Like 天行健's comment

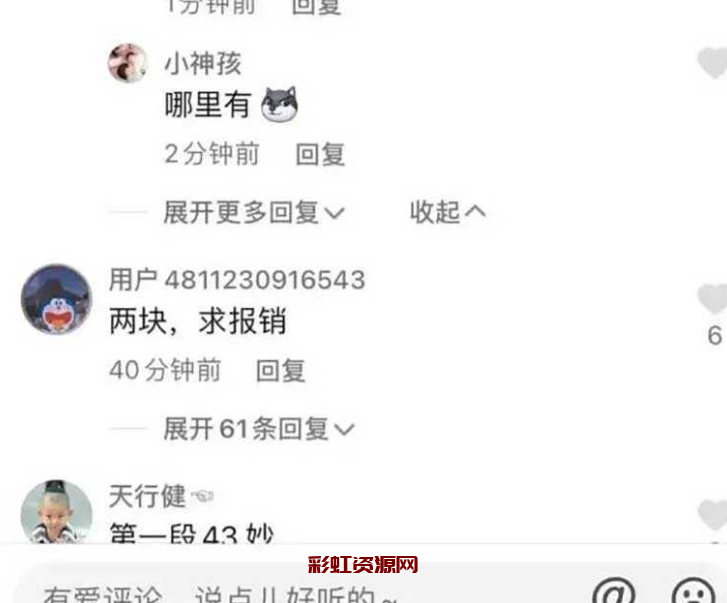(712, 514)
